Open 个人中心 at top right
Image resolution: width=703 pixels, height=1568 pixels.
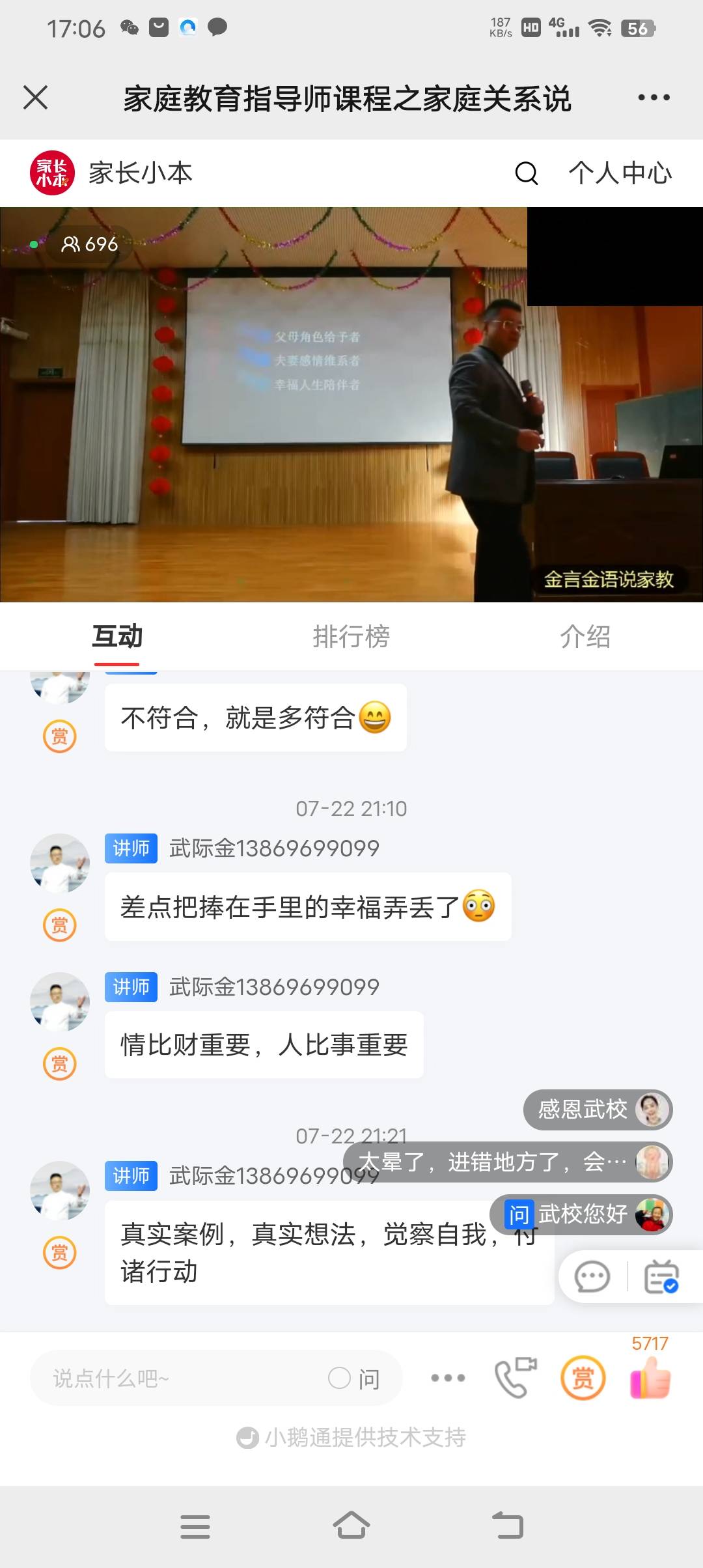[x=618, y=174]
